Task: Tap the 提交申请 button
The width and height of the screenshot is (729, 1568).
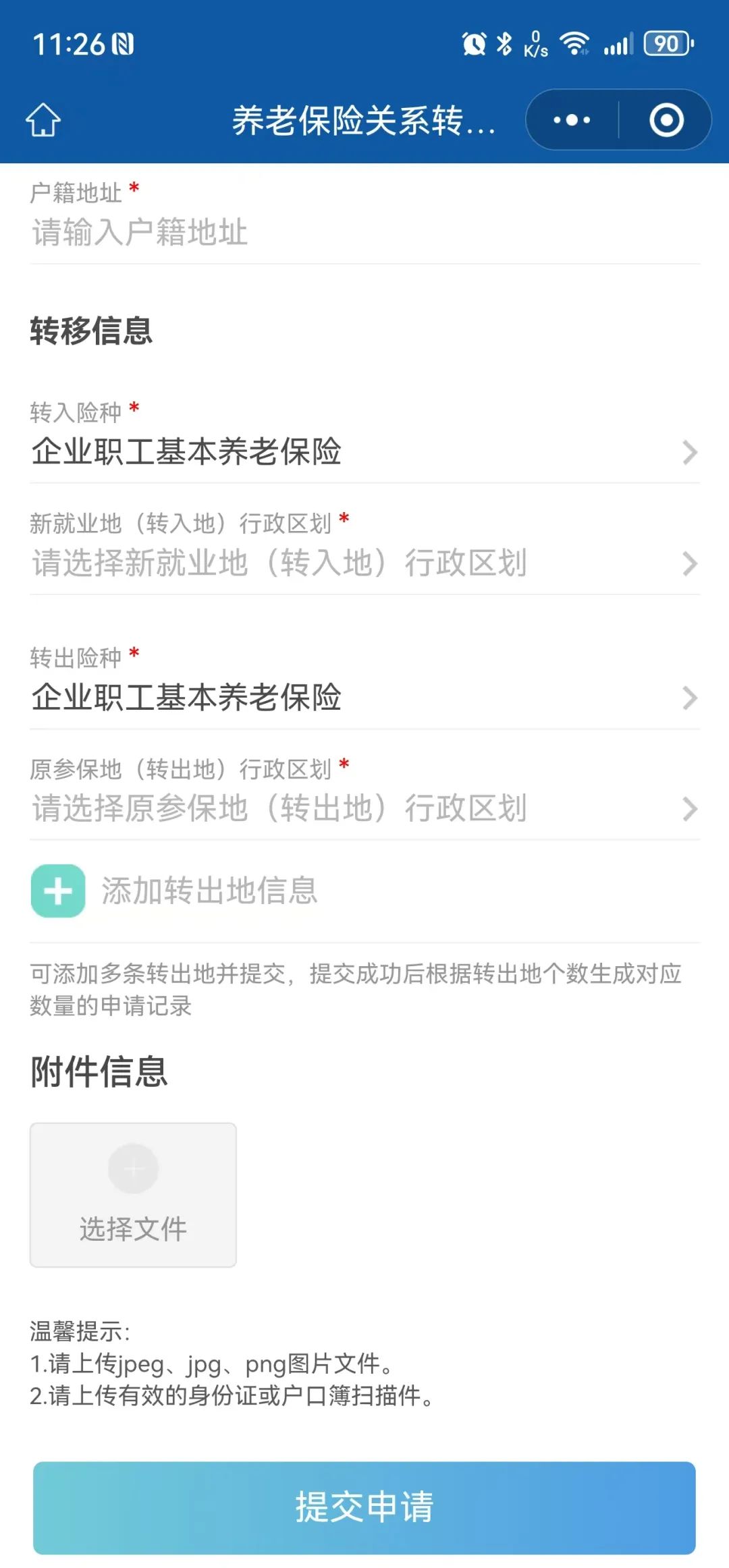Action: pyautogui.click(x=364, y=1507)
